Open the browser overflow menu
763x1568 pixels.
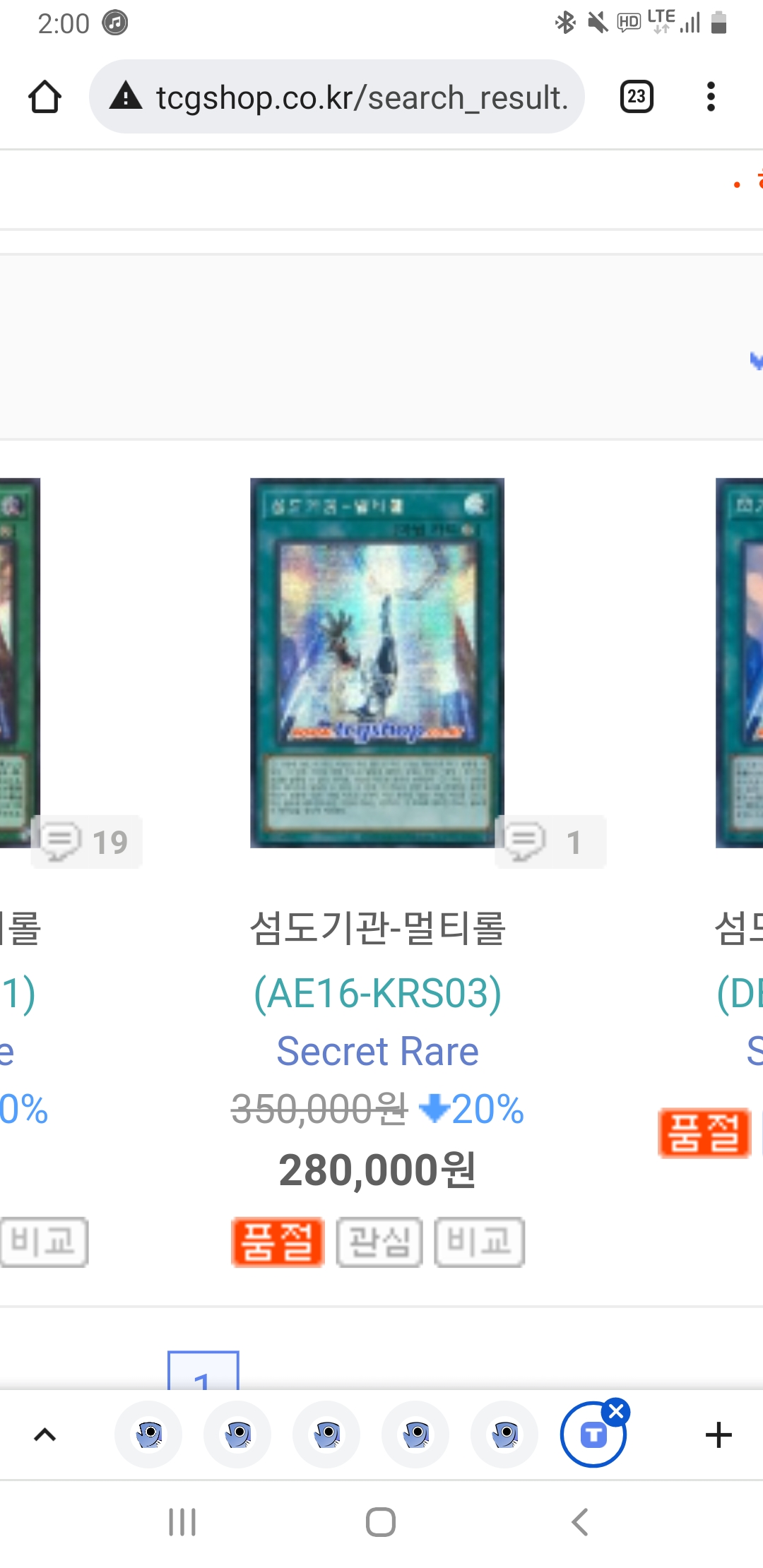711,97
